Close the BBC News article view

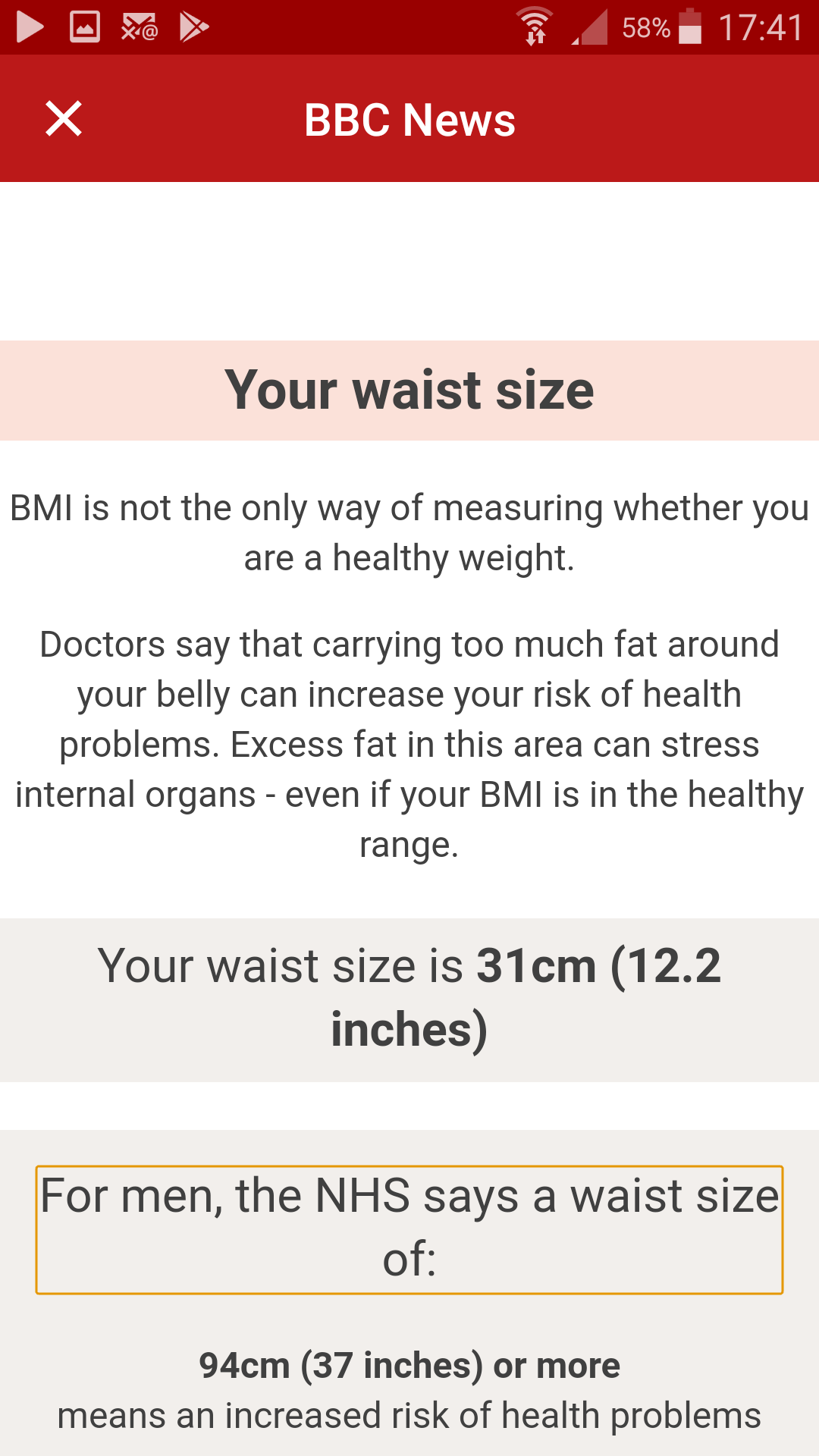[64, 119]
